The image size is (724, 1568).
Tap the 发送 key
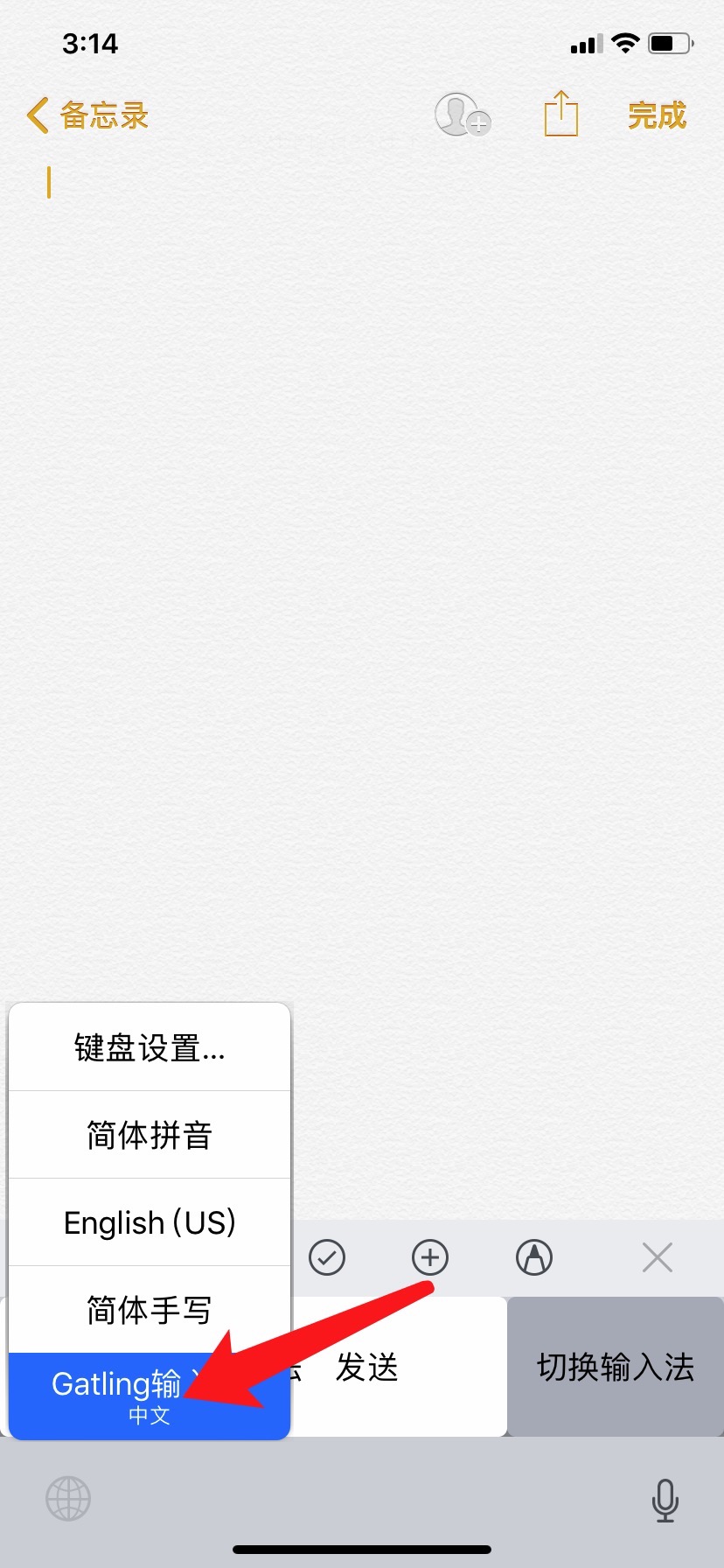(x=367, y=1367)
